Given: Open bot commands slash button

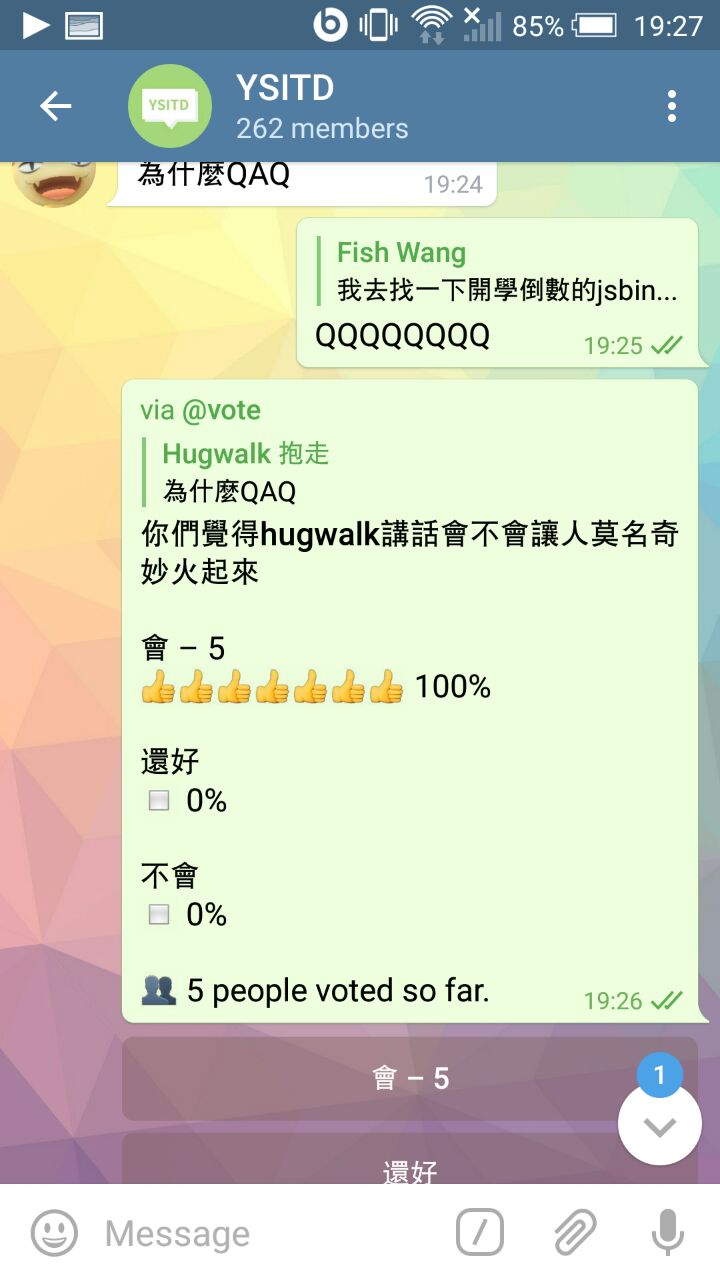Looking at the screenshot, I should click(x=481, y=1233).
